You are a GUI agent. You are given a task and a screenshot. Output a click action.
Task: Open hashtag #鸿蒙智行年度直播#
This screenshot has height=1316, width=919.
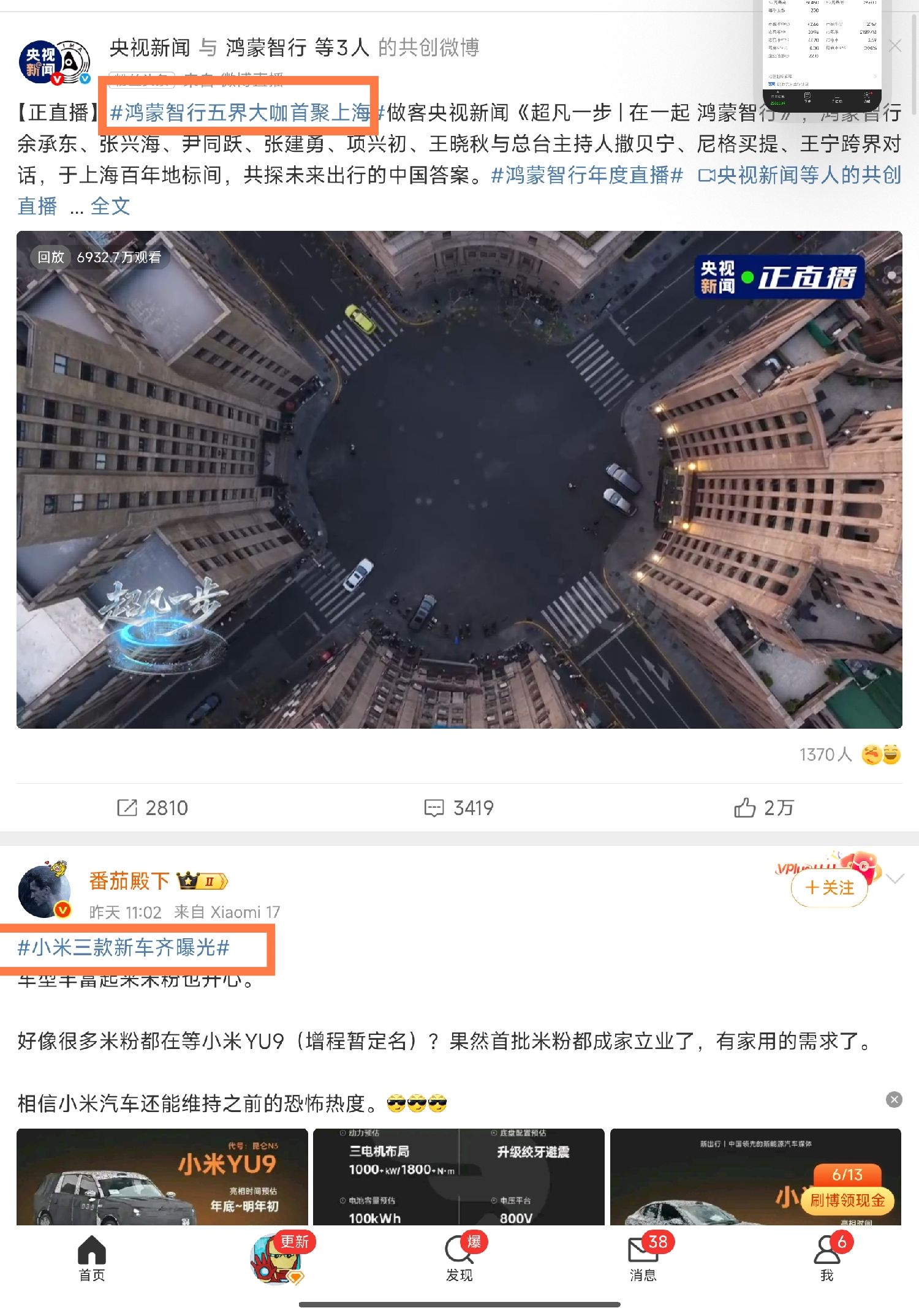(x=586, y=175)
